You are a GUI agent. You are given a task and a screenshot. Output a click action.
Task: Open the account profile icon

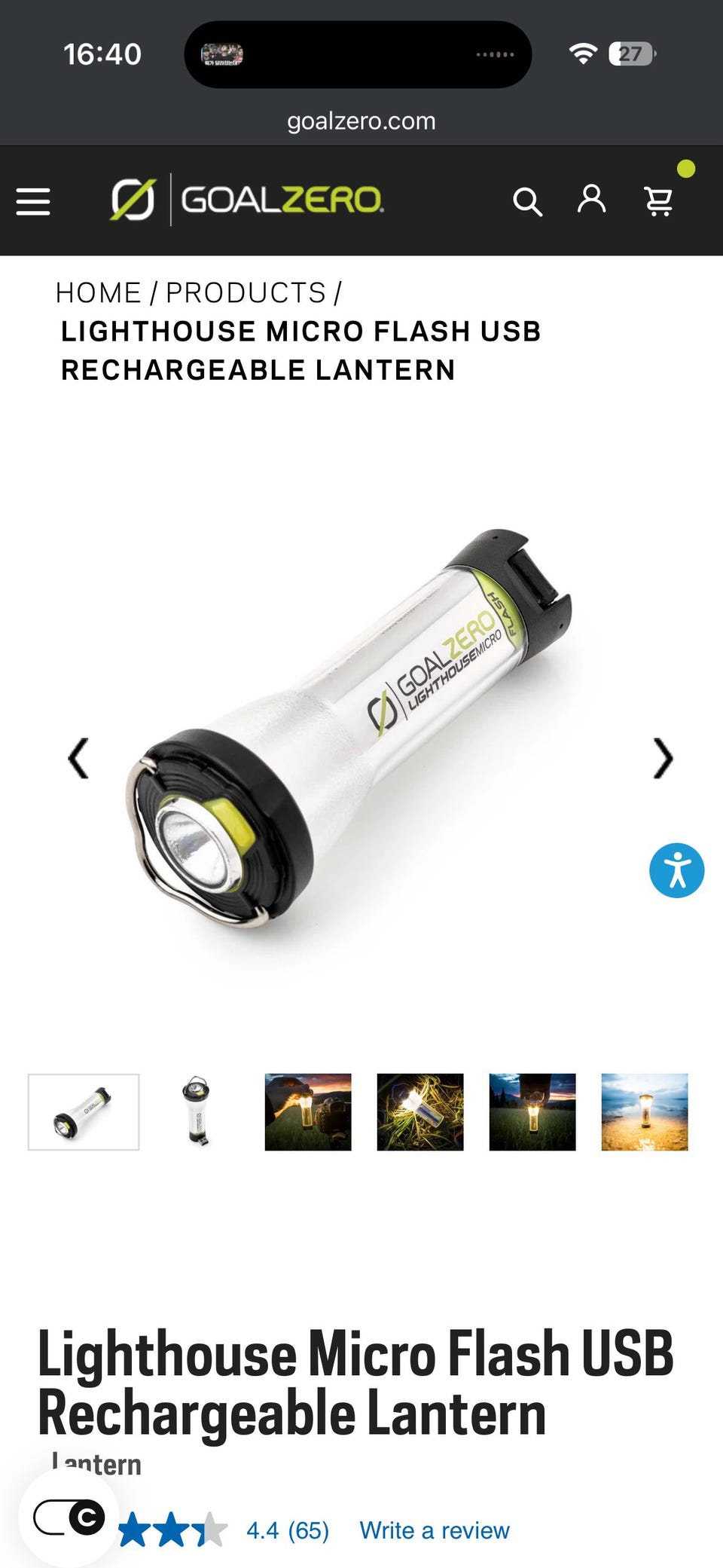coord(592,200)
